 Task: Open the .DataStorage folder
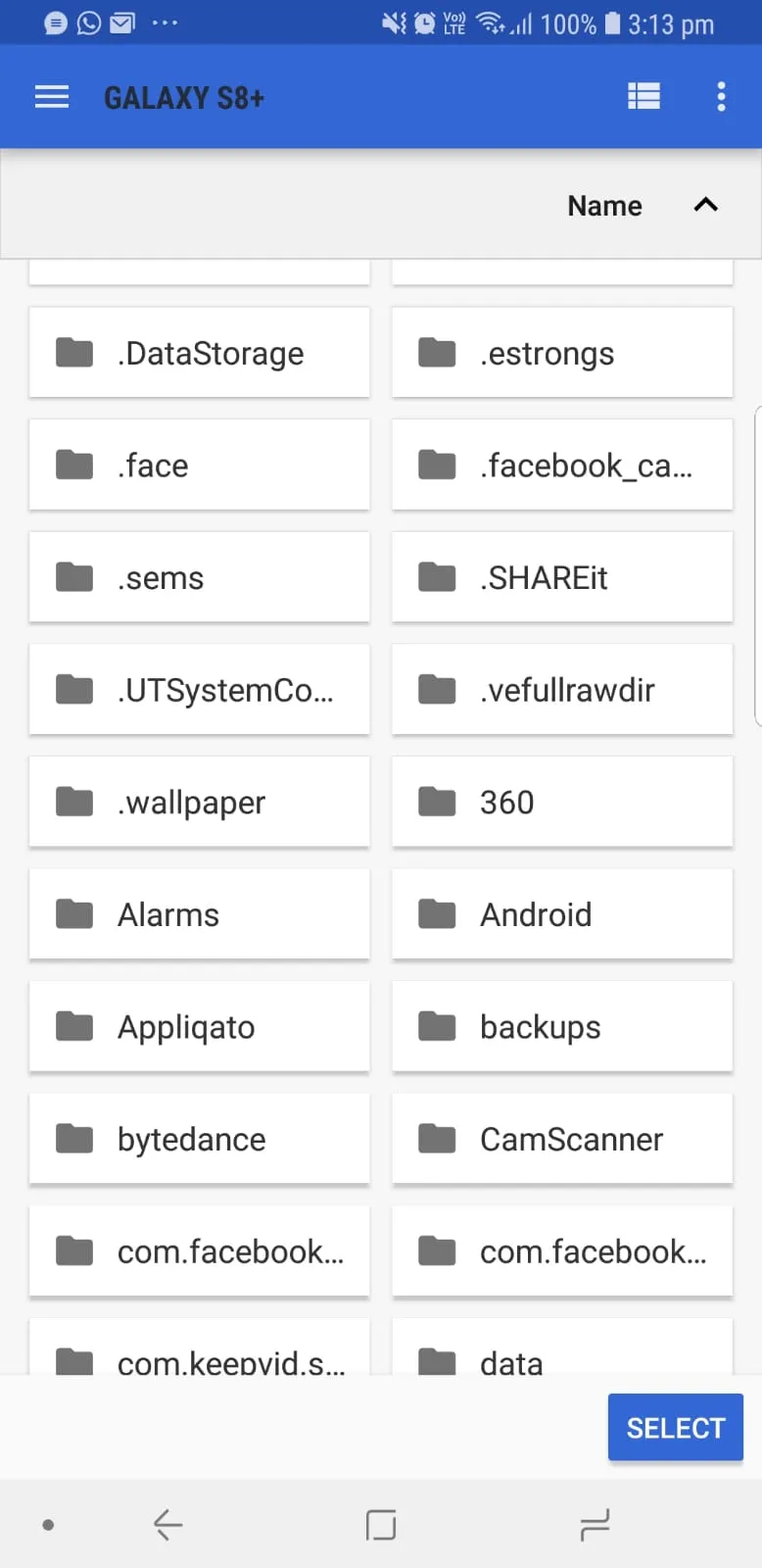coord(200,353)
